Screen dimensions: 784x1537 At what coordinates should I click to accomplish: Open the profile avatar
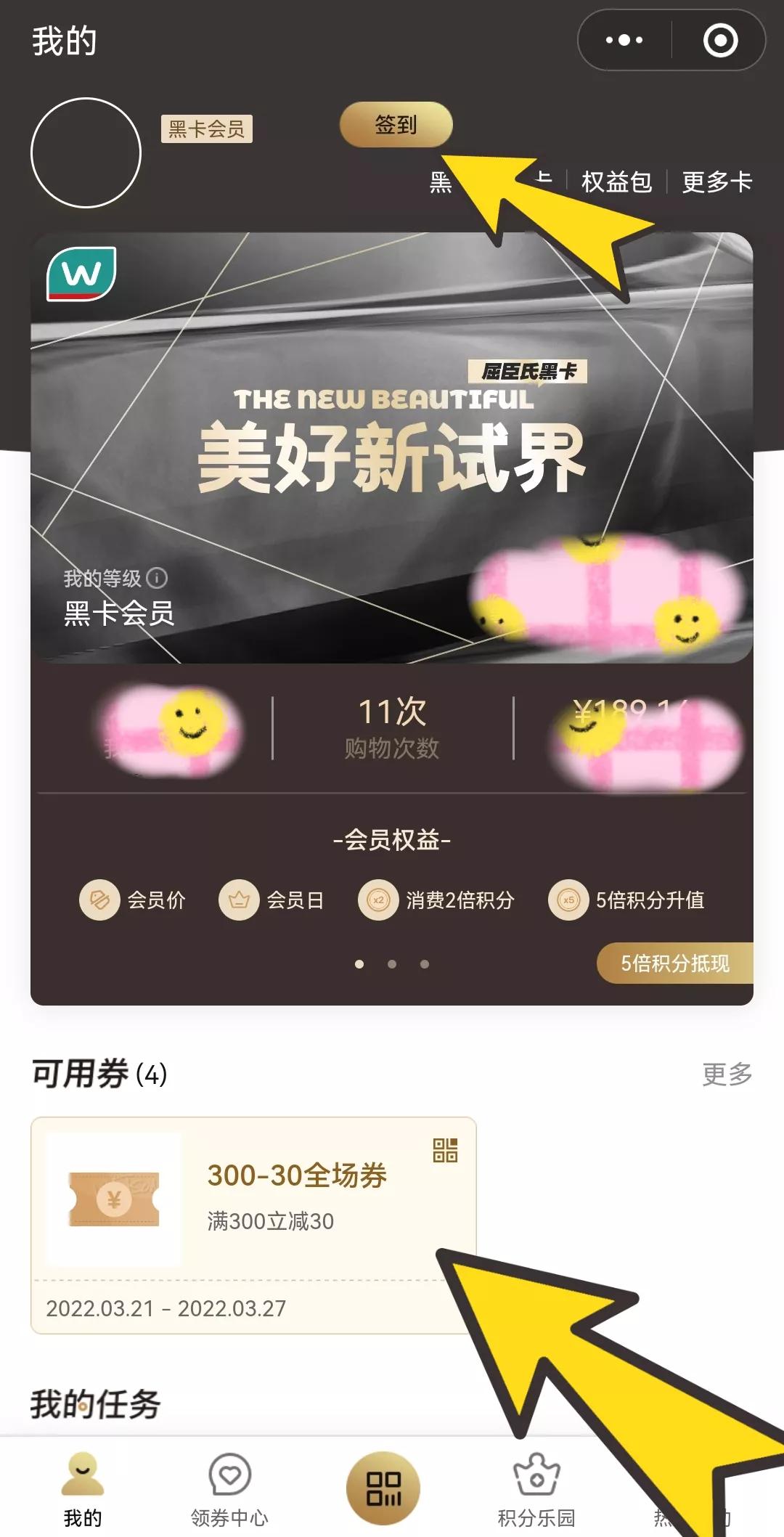tap(86, 152)
